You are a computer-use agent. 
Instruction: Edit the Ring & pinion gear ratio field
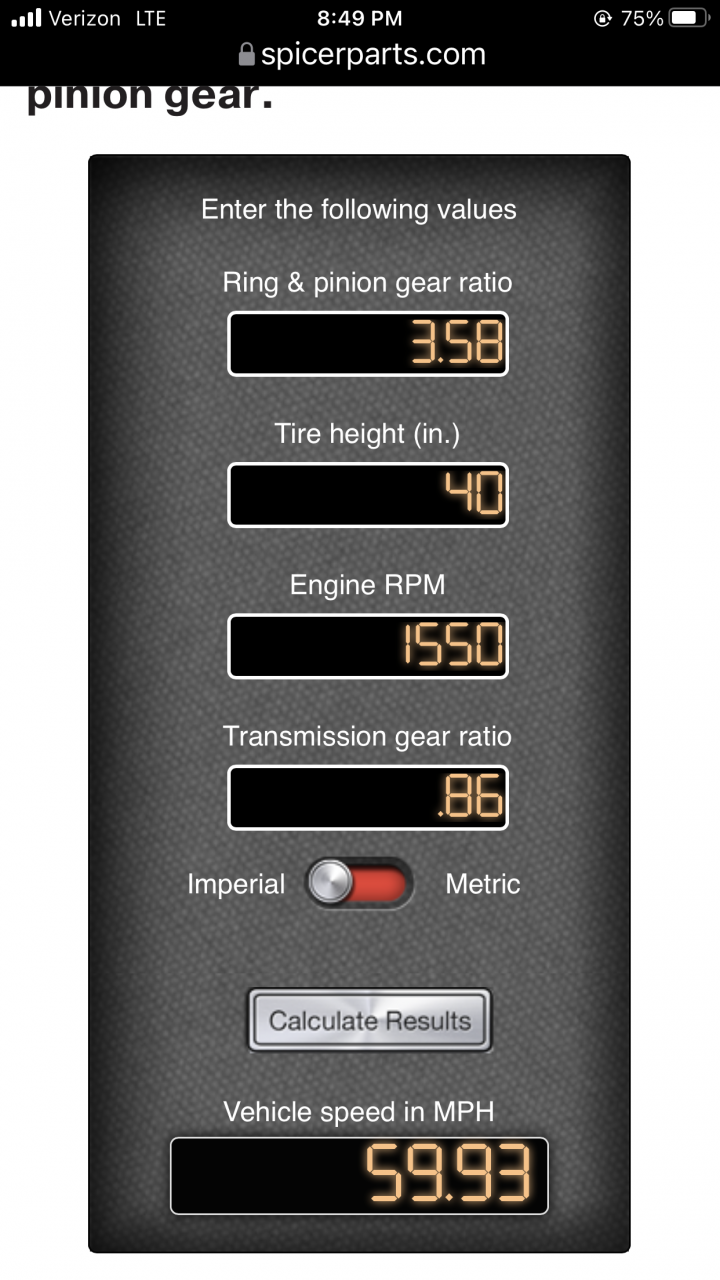click(x=368, y=344)
